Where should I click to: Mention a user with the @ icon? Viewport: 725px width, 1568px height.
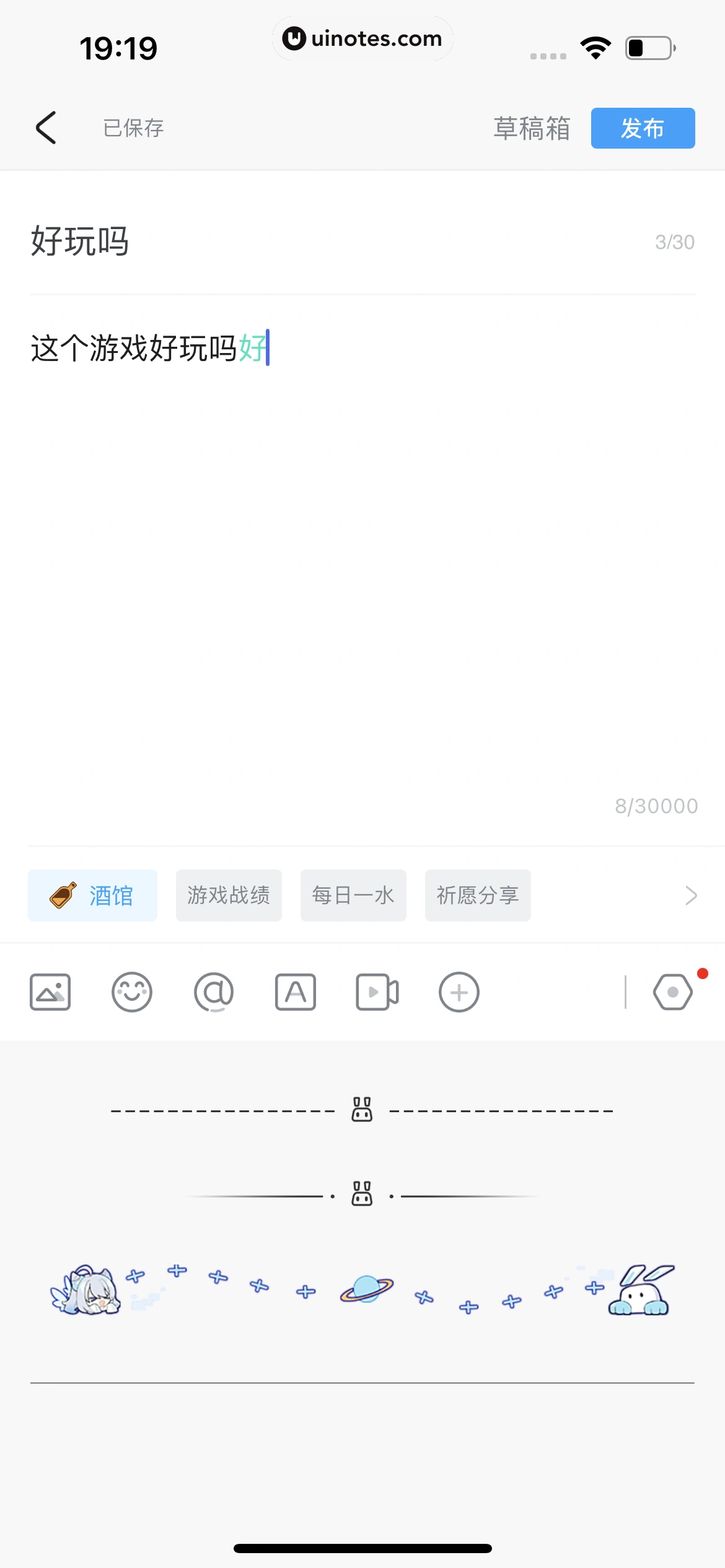(x=214, y=992)
